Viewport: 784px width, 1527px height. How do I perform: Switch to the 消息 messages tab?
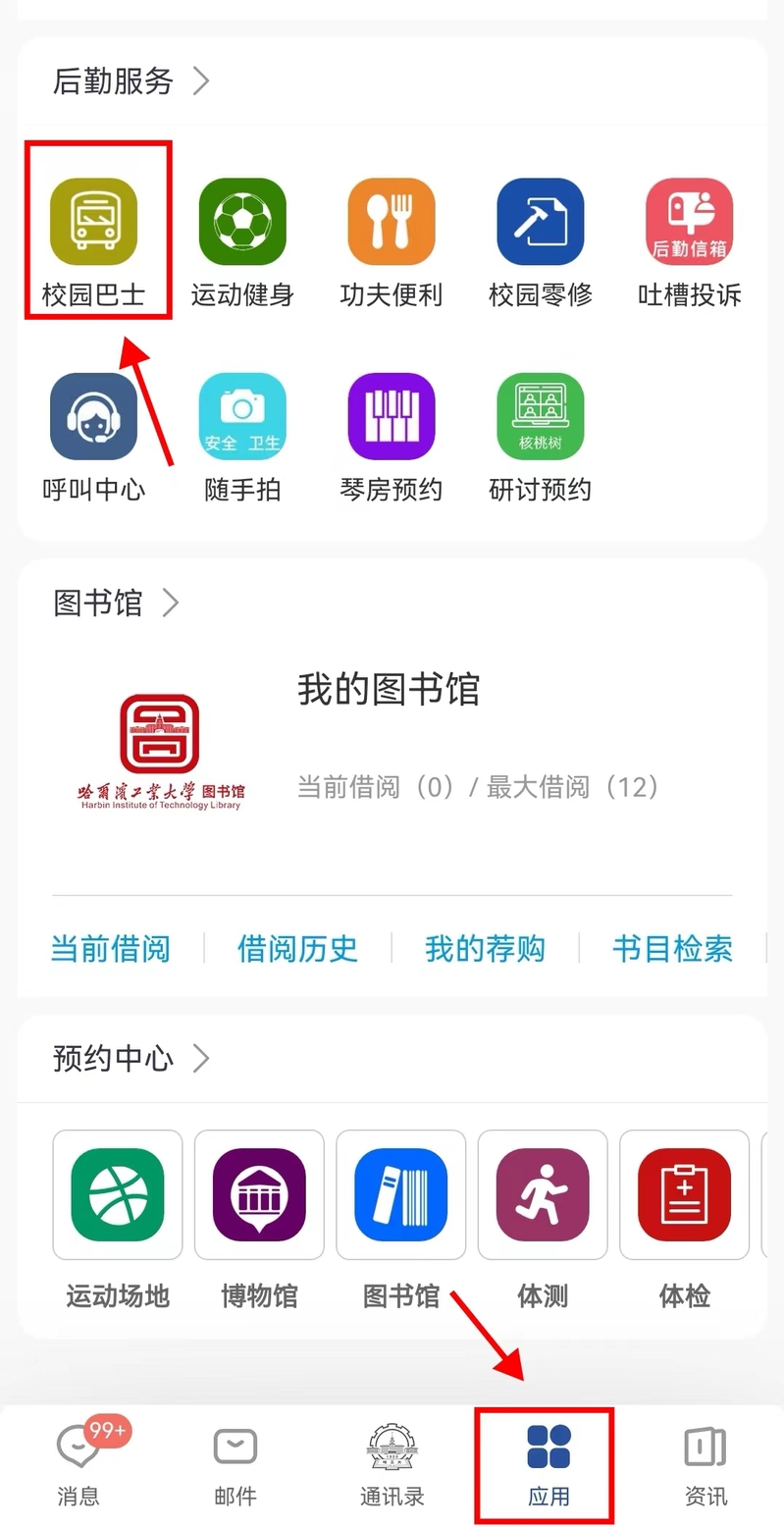(x=78, y=1464)
